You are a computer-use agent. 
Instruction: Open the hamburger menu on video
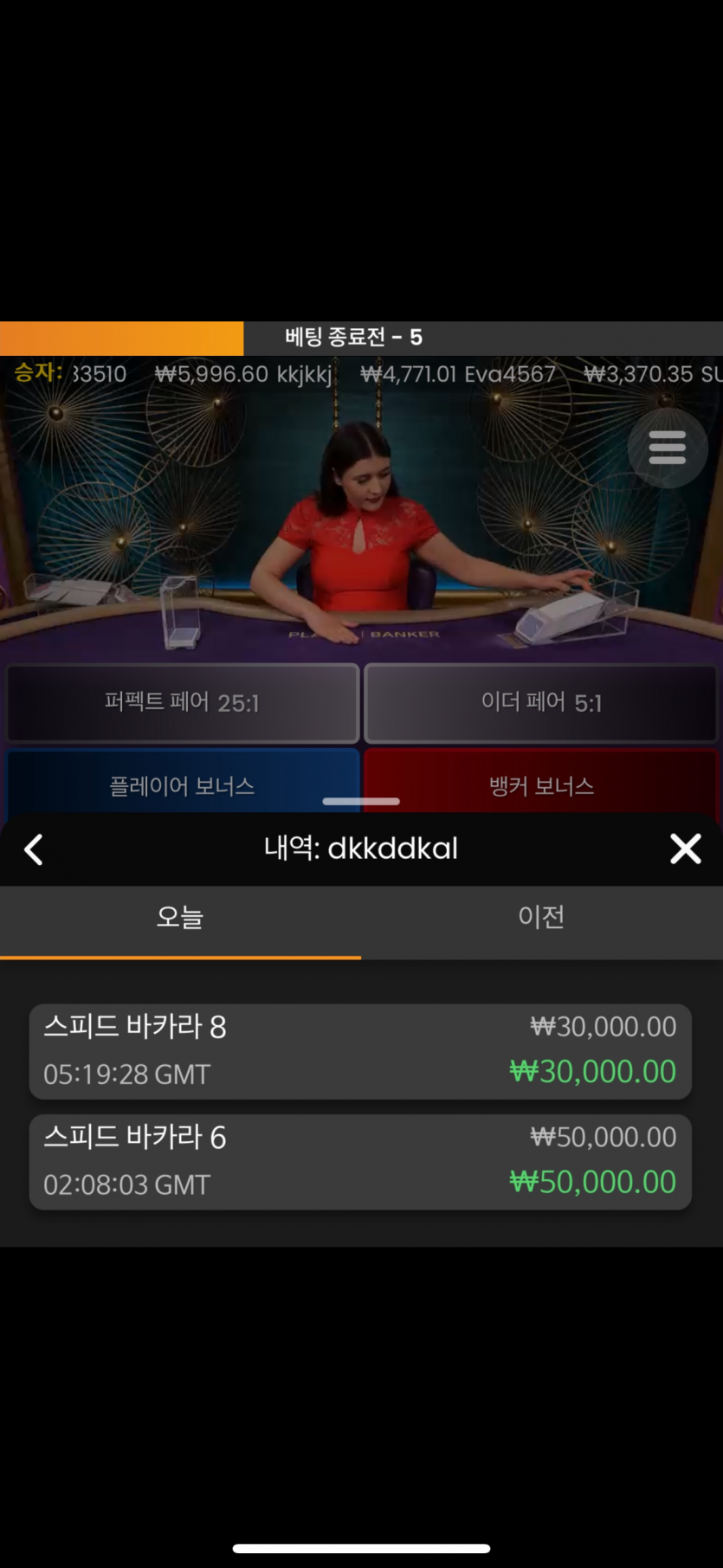click(667, 448)
